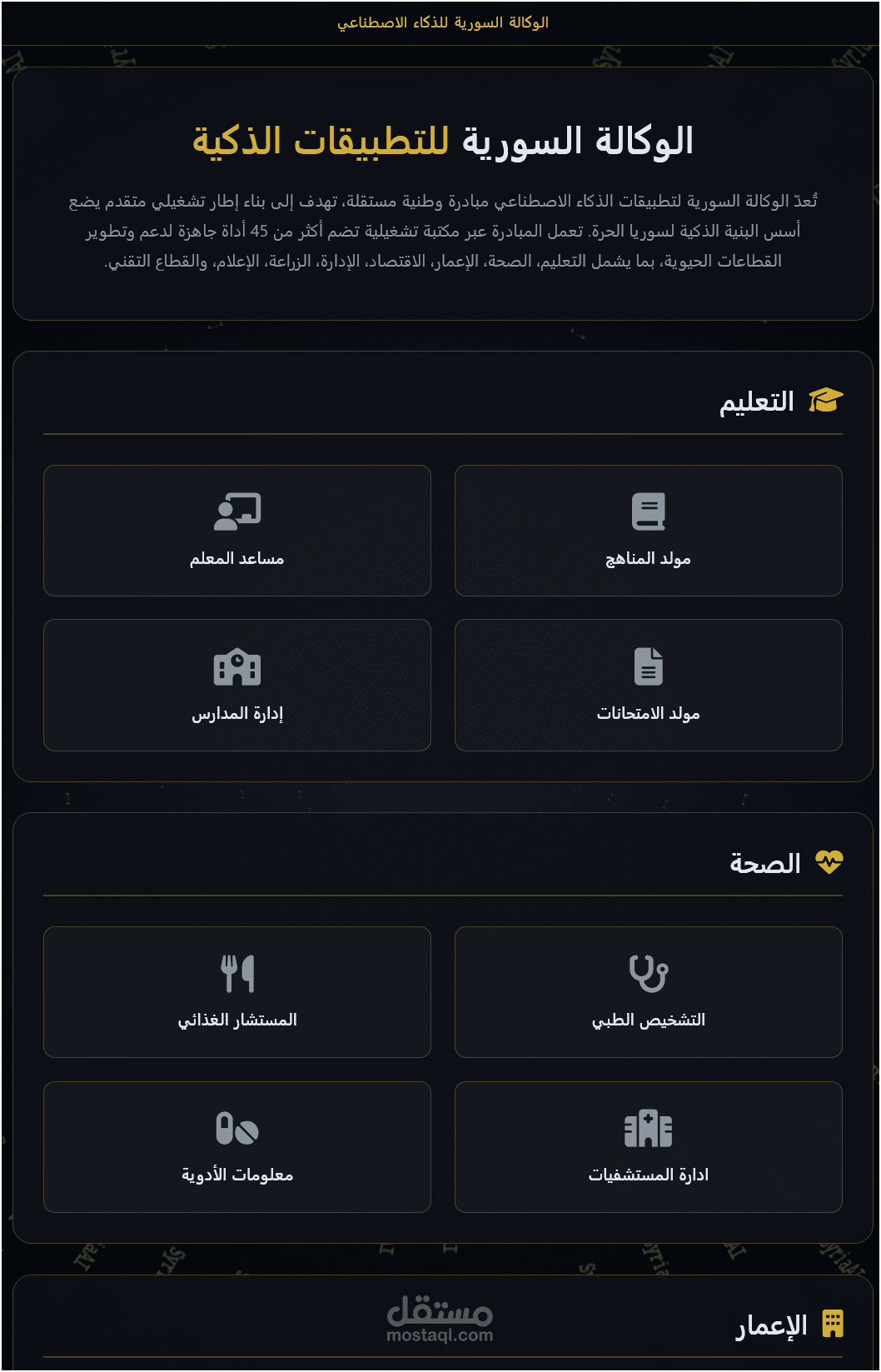Select the التشخيص الطبي card
Screen dimensions: 881x1372
coord(648,992)
